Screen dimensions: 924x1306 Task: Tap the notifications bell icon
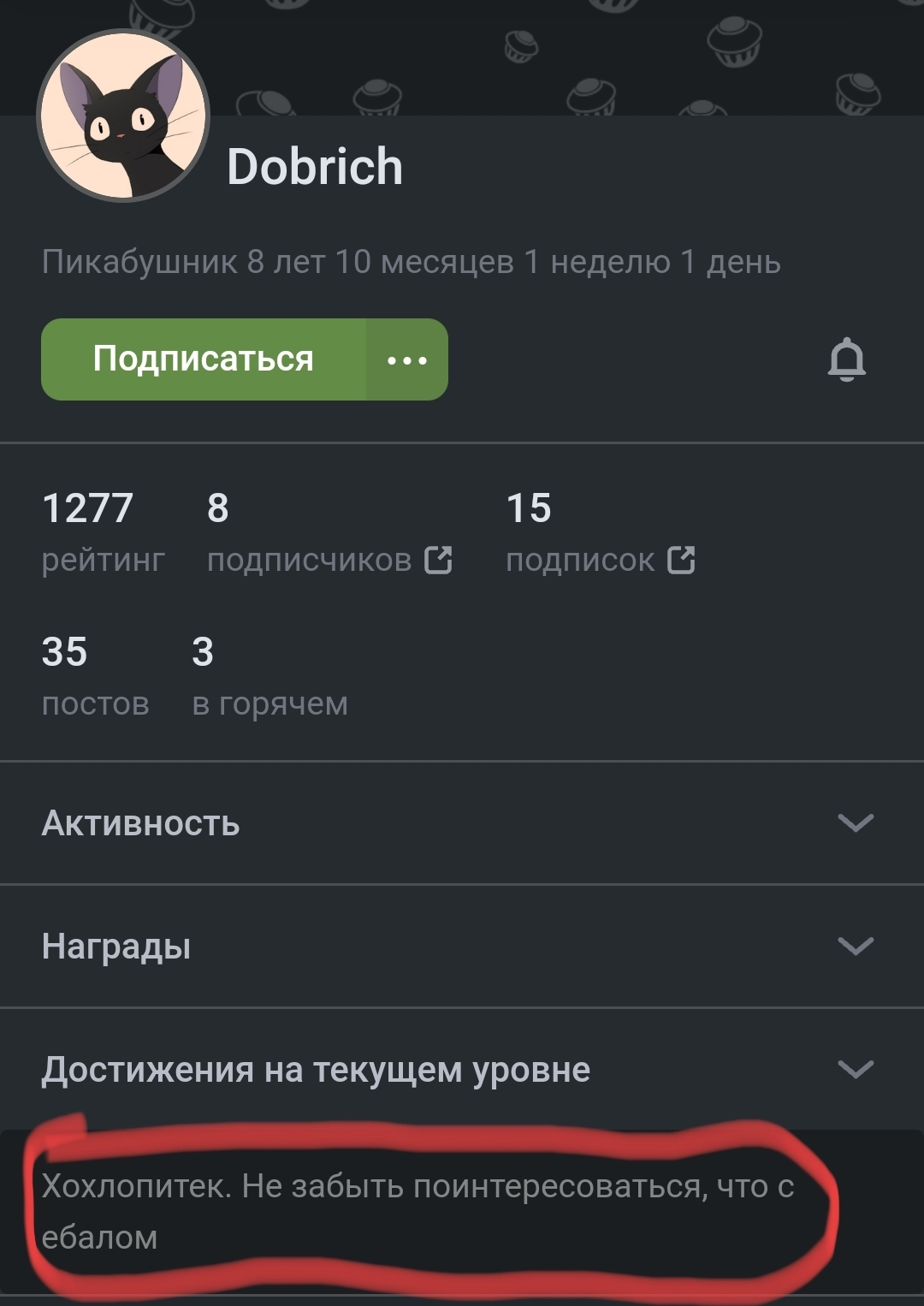(x=846, y=359)
